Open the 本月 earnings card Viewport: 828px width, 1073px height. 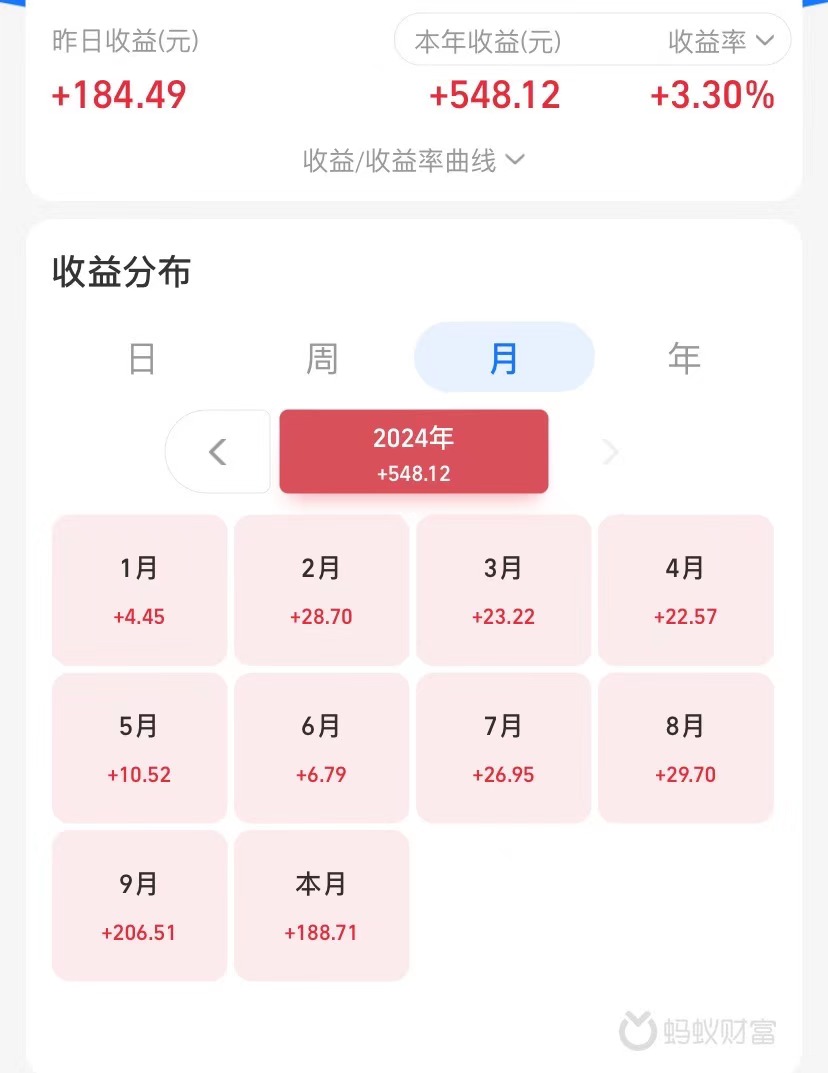[x=321, y=906]
